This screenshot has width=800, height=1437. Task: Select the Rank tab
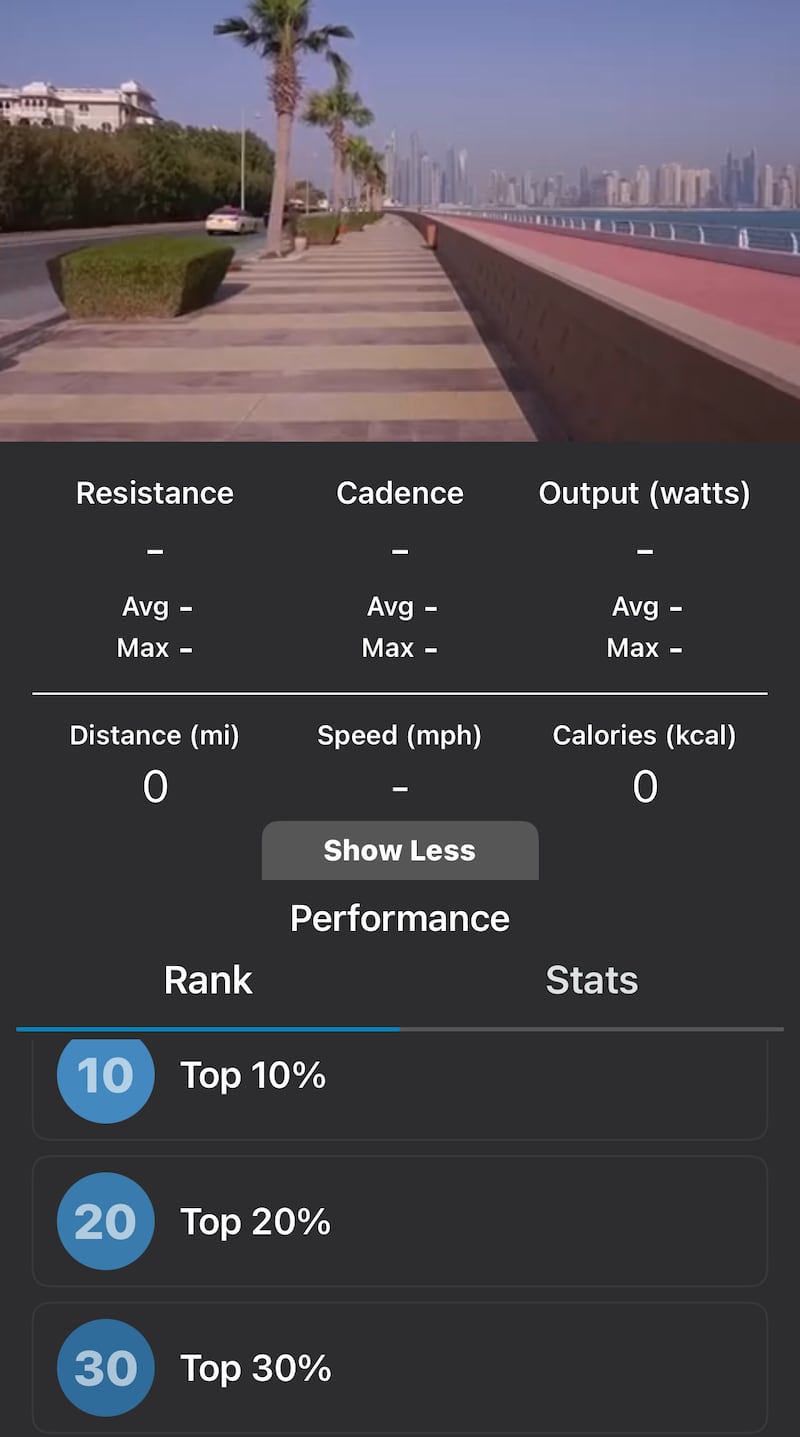pos(207,981)
